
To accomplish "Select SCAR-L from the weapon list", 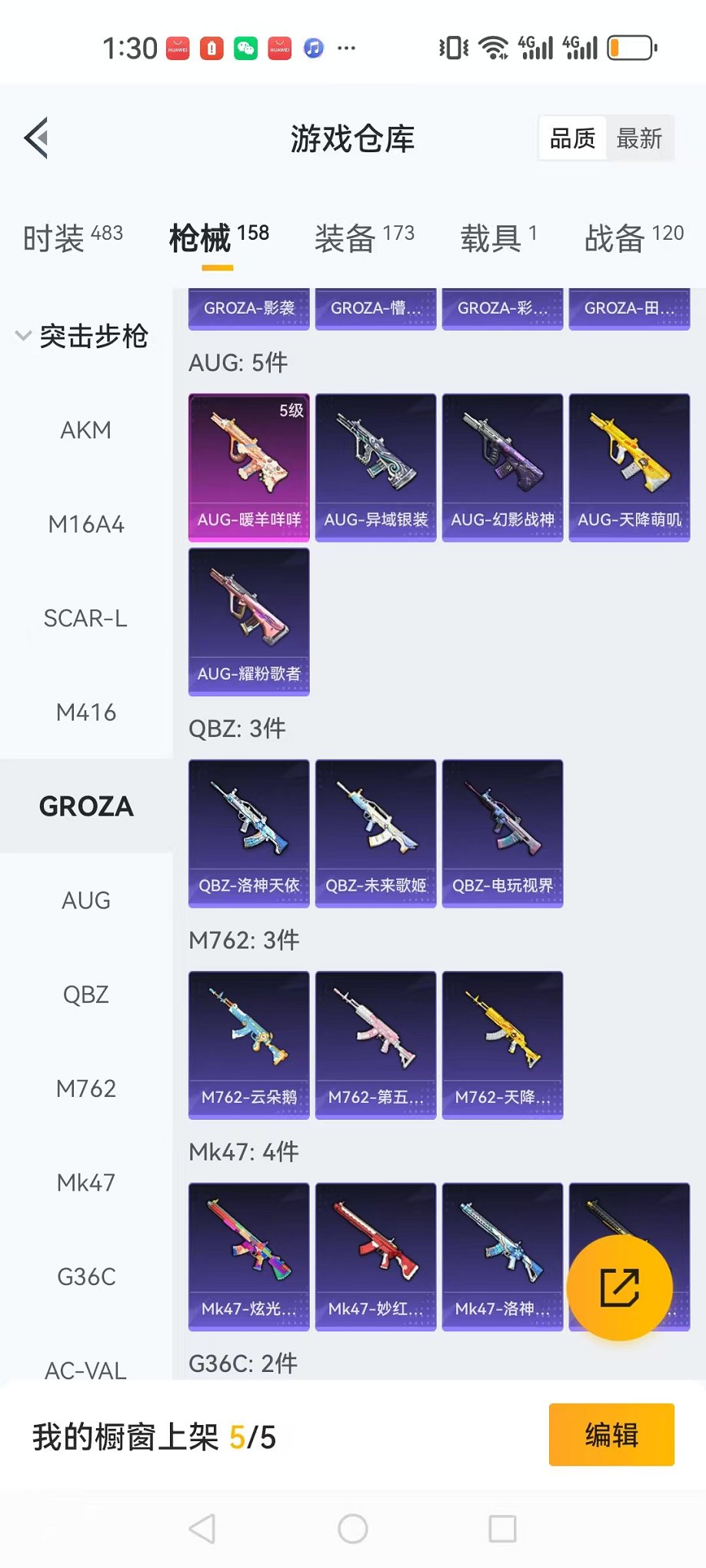I will coord(86,619).
